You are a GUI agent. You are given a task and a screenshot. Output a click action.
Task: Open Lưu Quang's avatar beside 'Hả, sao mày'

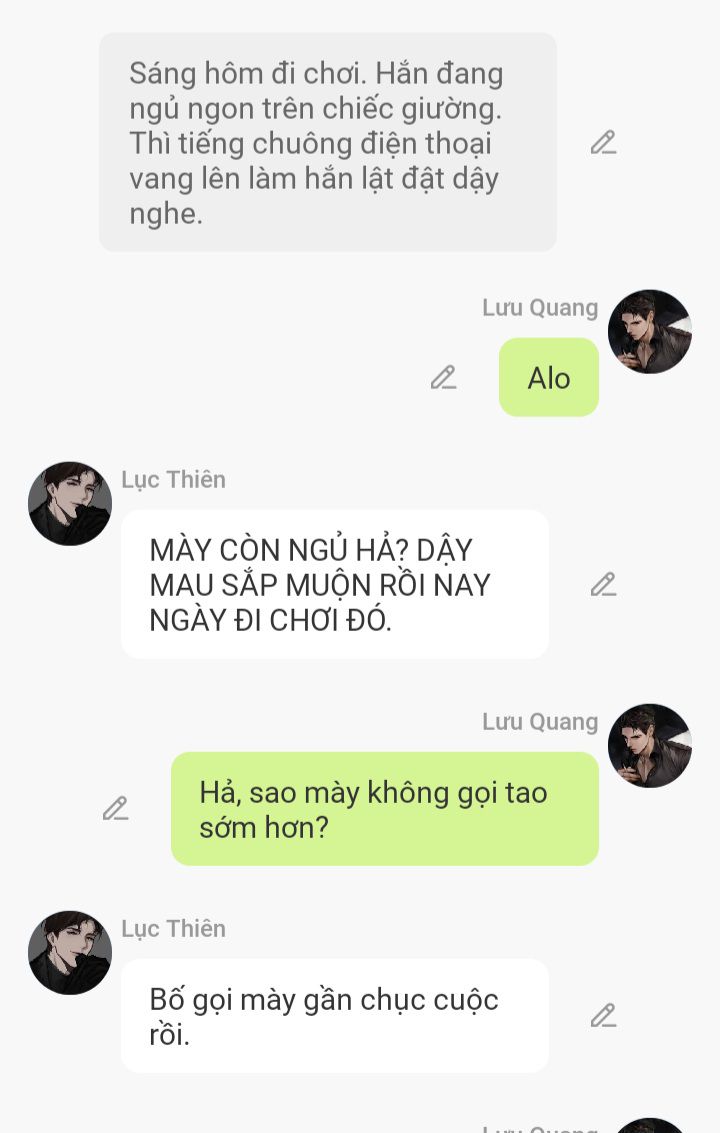click(650, 746)
